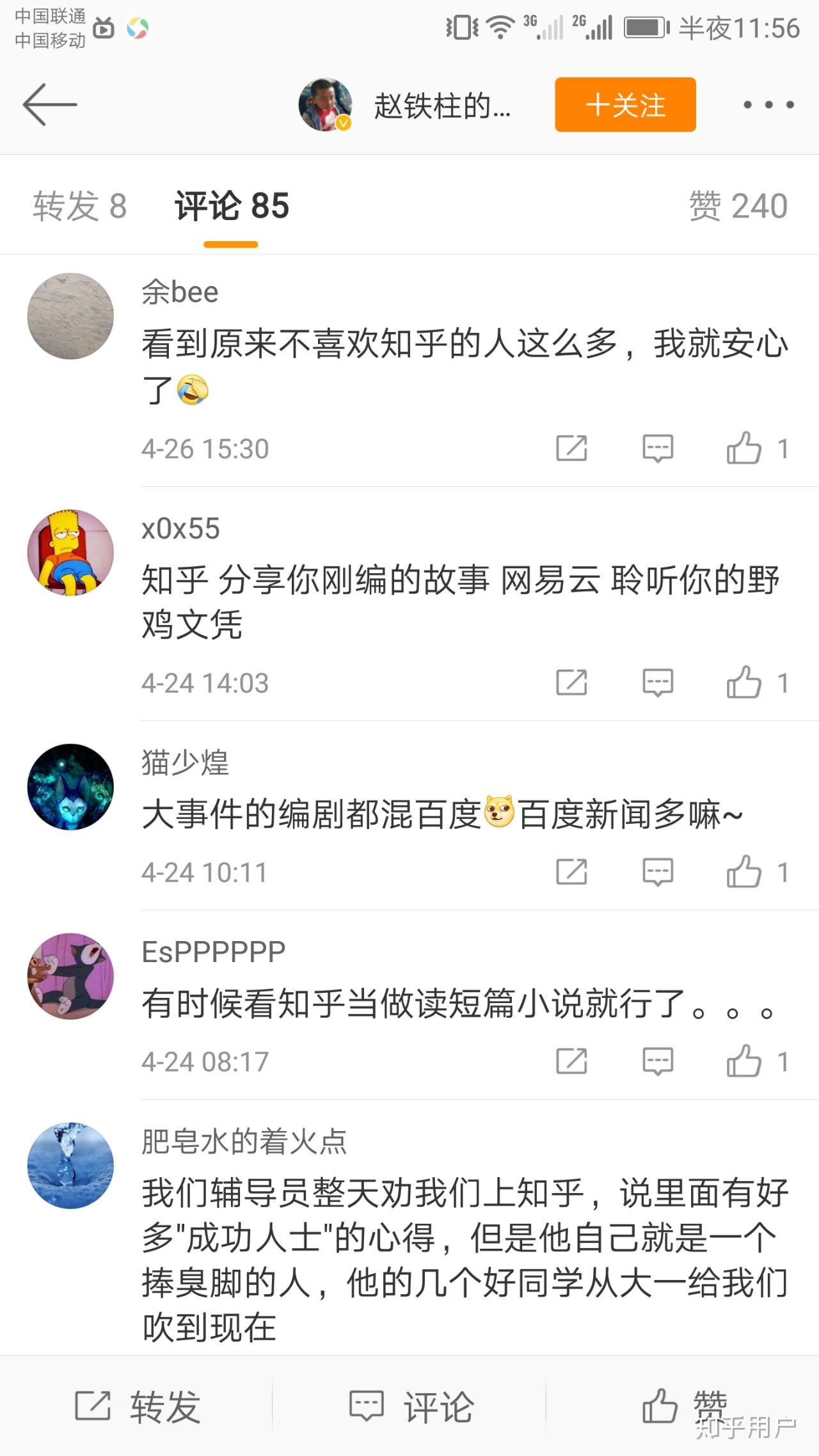The width and height of the screenshot is (819, 1456).
Task: Like 猫少煌's comment
Action: pos(745,871)
